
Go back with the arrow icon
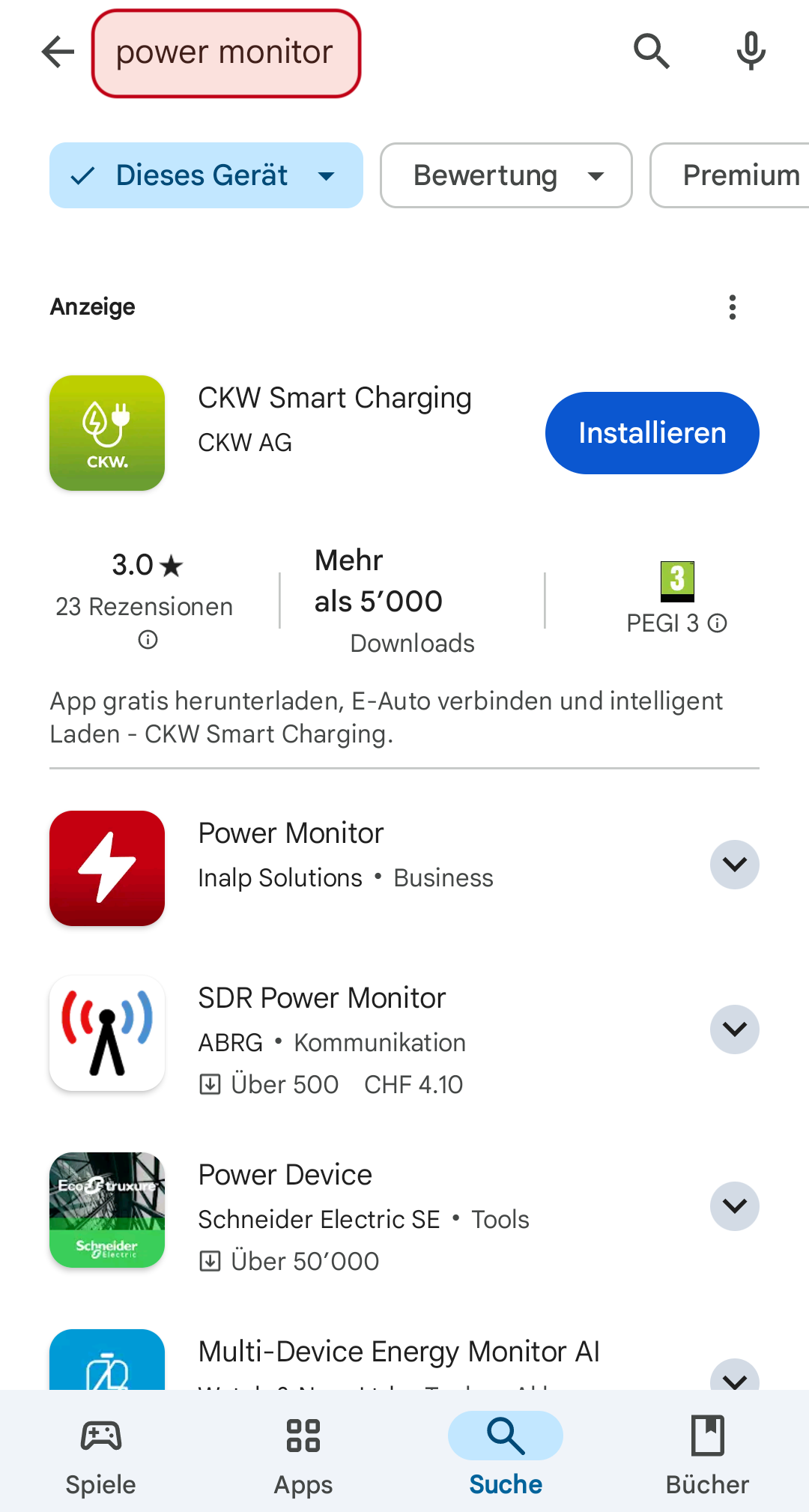(58, 52)
